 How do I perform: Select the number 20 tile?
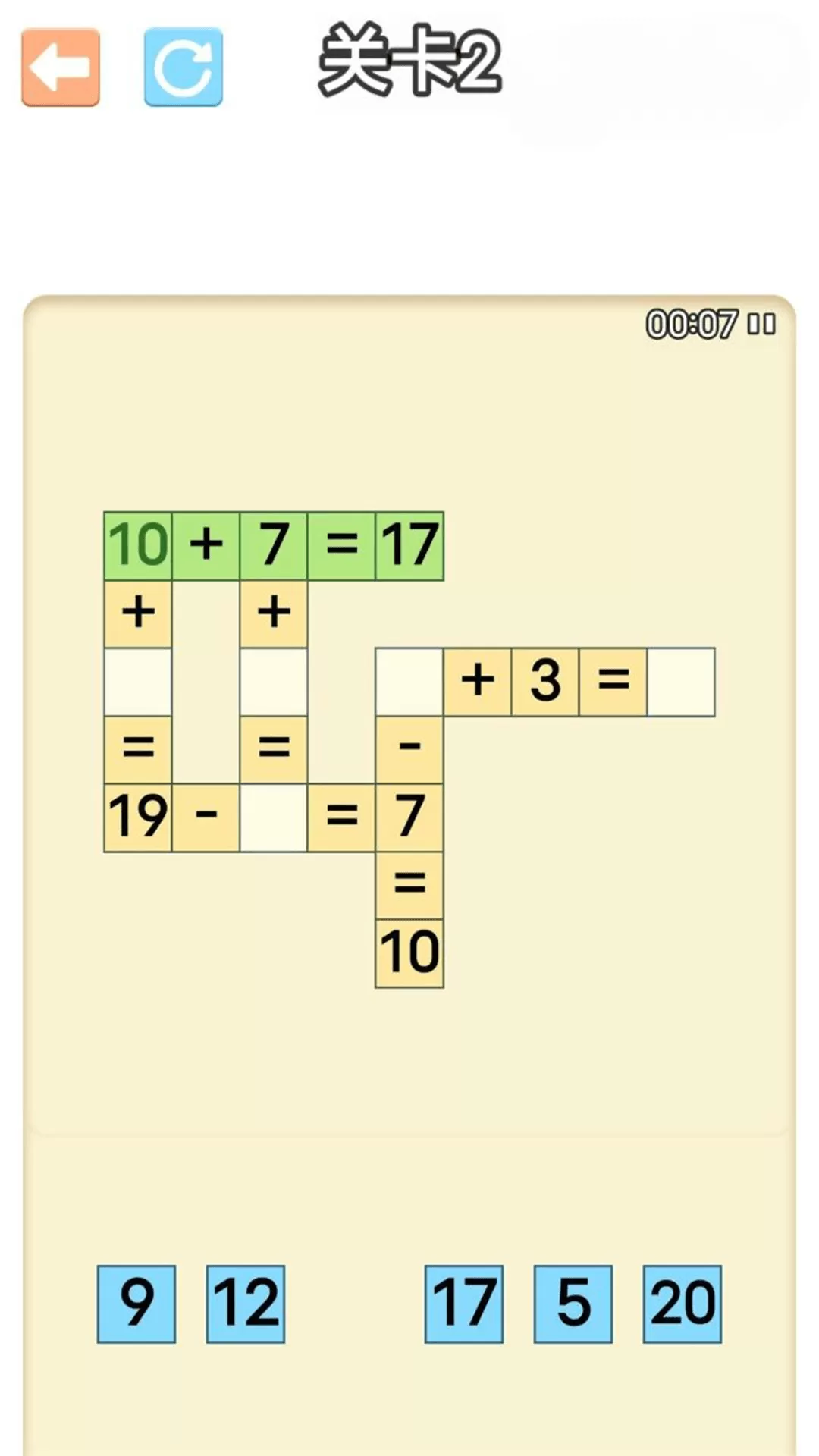point(682,1304)
